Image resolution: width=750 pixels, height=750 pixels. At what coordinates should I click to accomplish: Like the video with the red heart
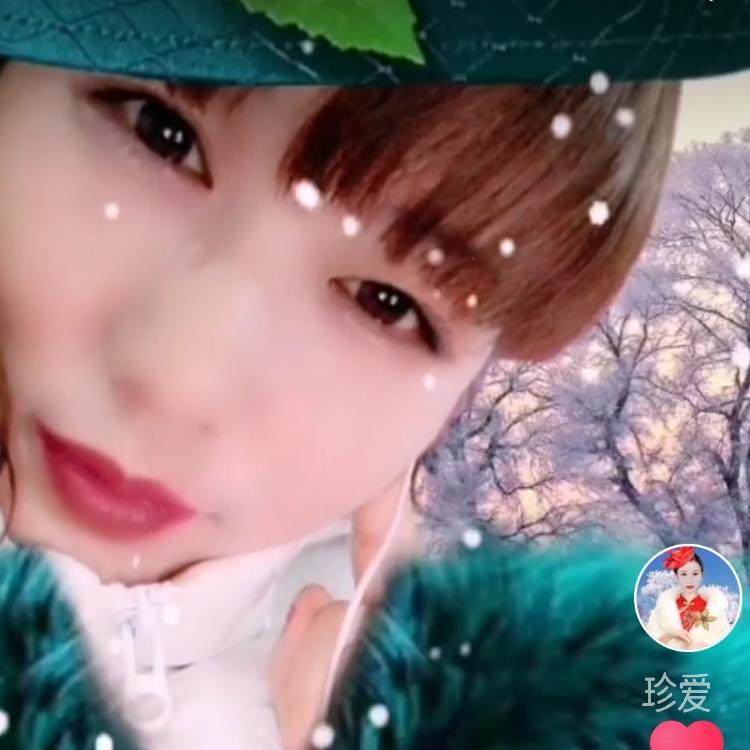click(686, 736)
